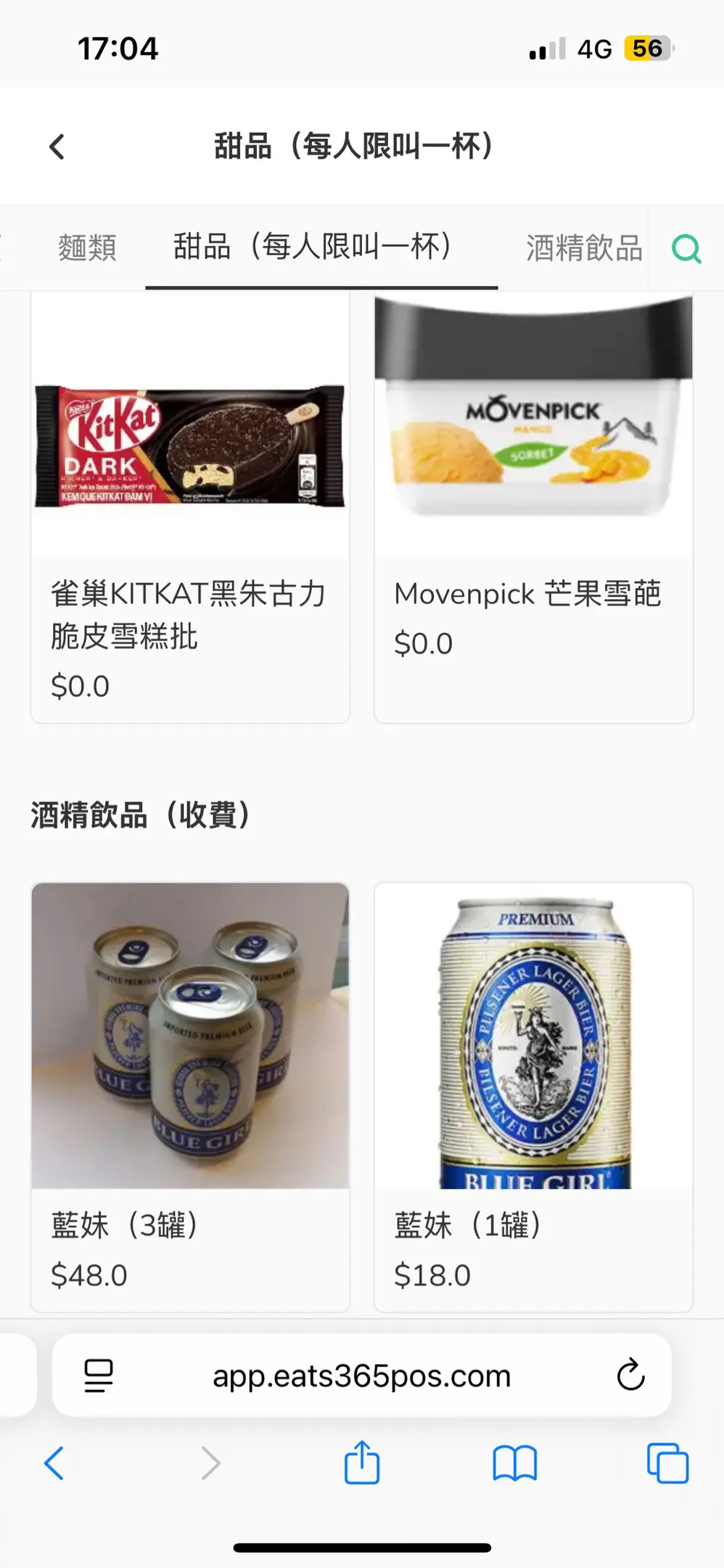Image resolution: width=724 pixels, height=1568 pixels.
Task: Open the 藍妹（3罐）beer item
Action: point(190,1096)
